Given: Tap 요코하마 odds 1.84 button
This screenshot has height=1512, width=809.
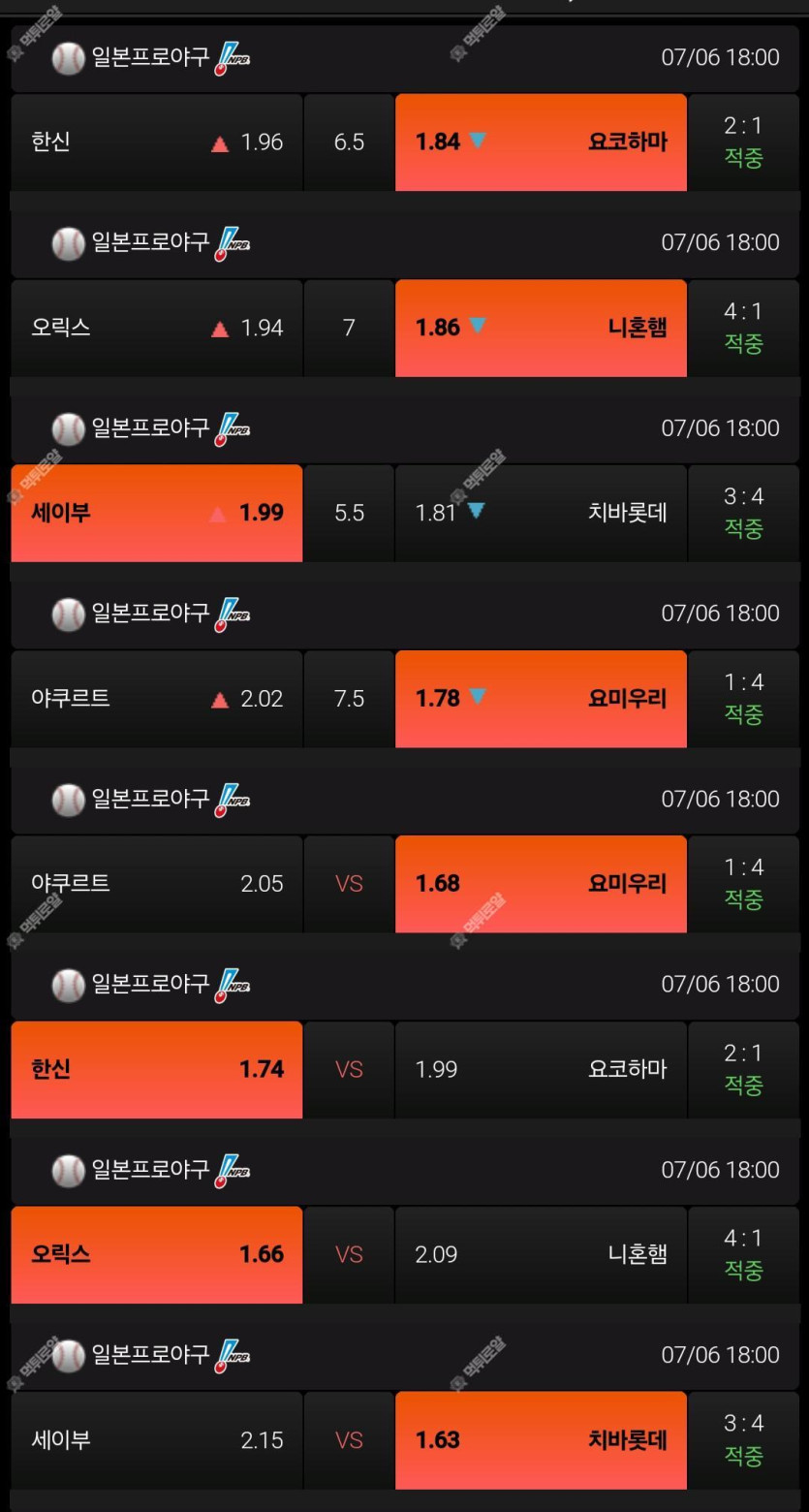Looking at the screenshot, I should 541,142.
